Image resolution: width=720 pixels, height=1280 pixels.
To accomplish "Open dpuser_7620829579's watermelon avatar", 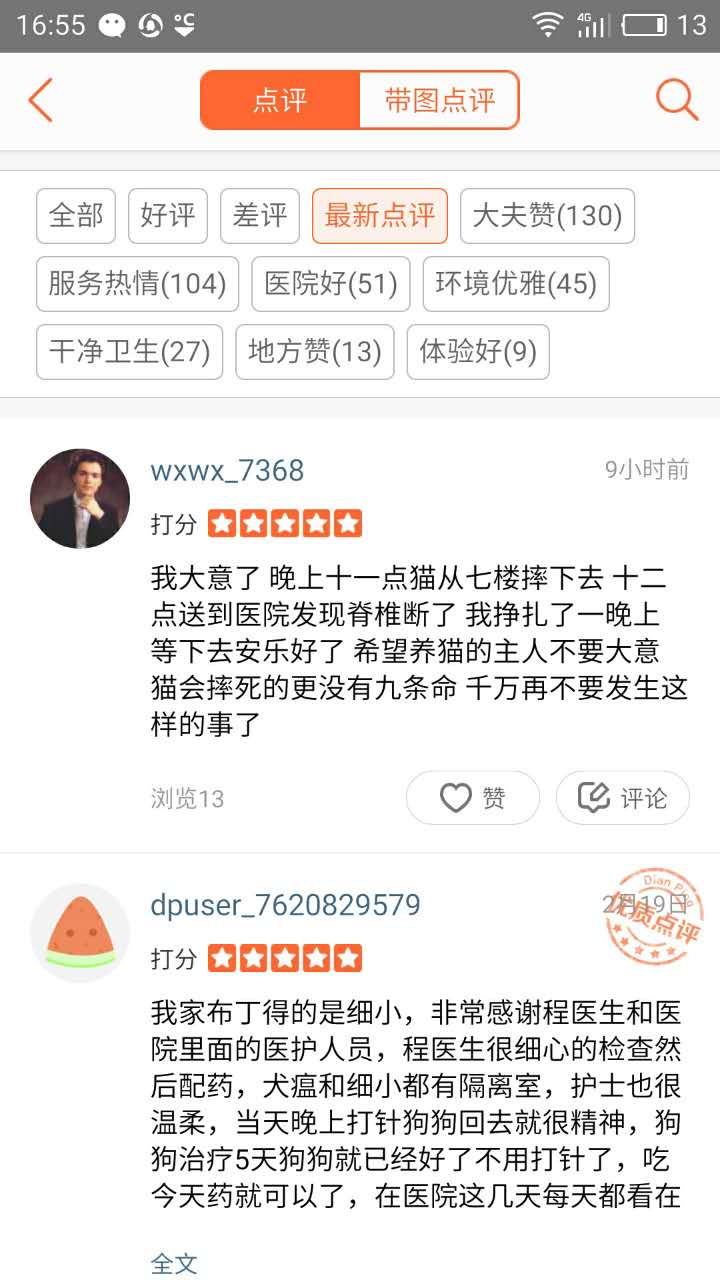I will tap(80, 932).
